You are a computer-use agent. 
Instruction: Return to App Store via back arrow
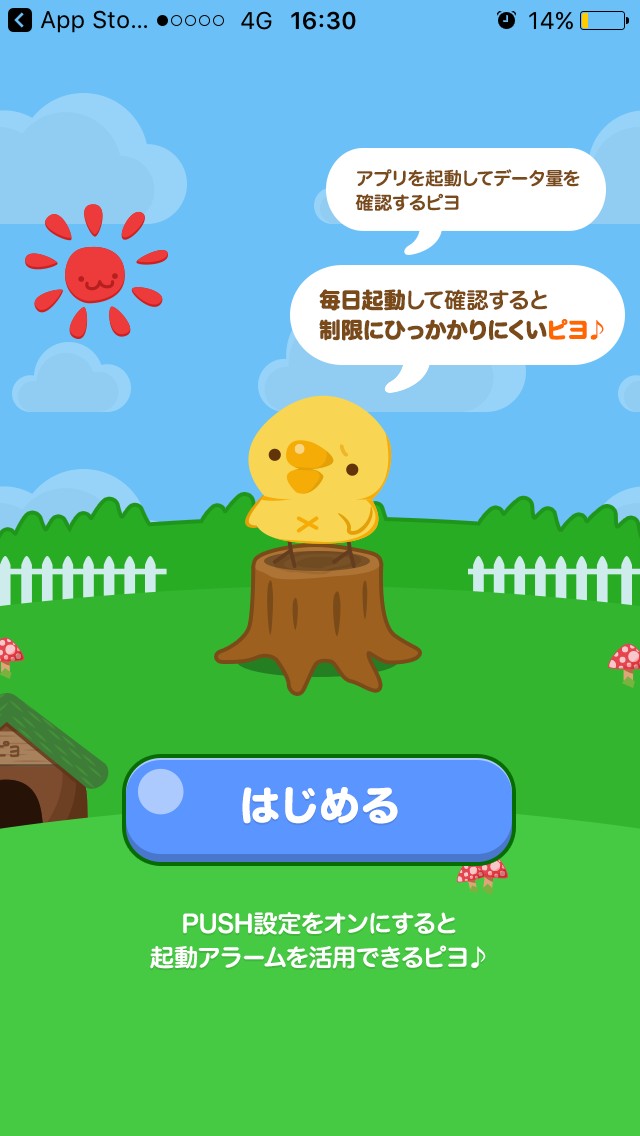point(20,20)
